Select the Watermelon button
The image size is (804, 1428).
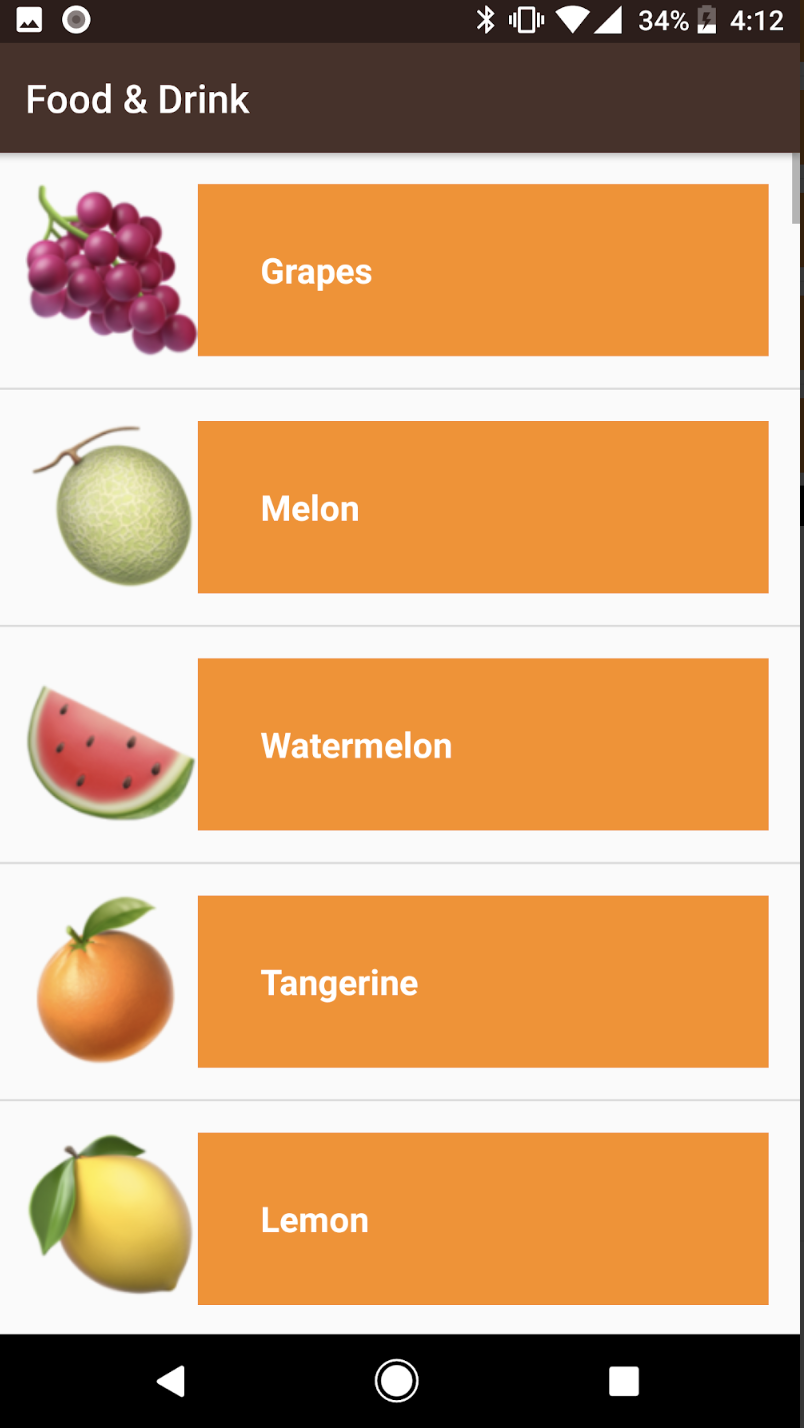pyautogui.click(x=483, y=743)
